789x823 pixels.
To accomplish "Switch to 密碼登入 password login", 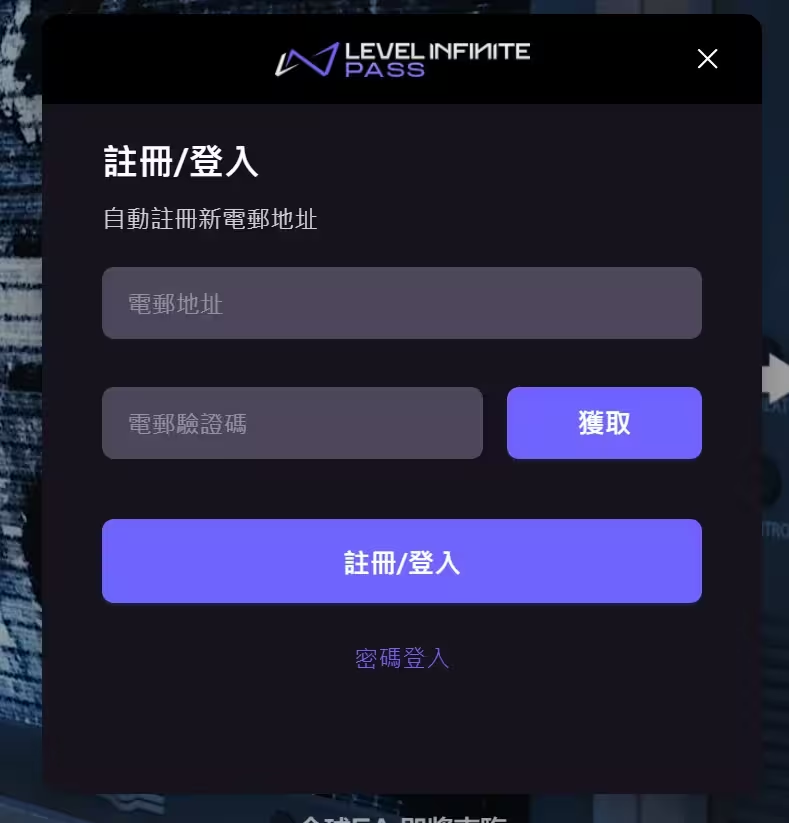I will [402, 658].
